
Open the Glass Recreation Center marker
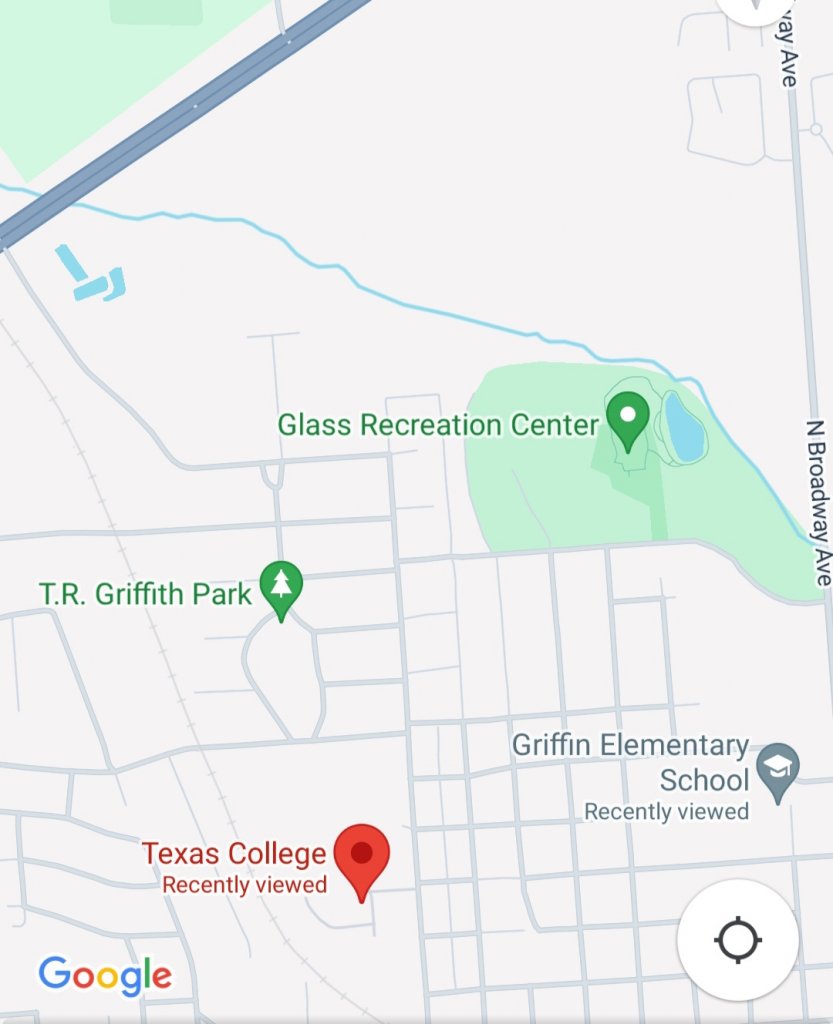coord(629,419)
